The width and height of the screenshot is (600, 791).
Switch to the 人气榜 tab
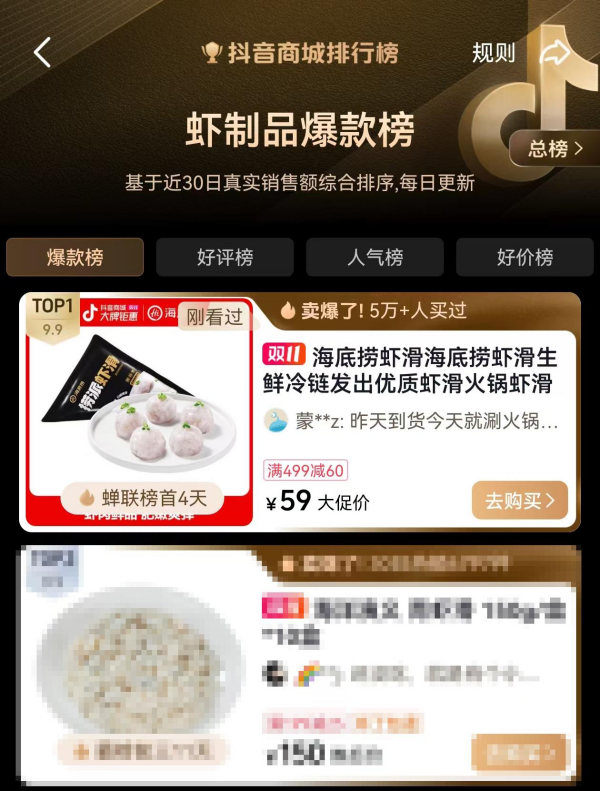pos(375,257)
